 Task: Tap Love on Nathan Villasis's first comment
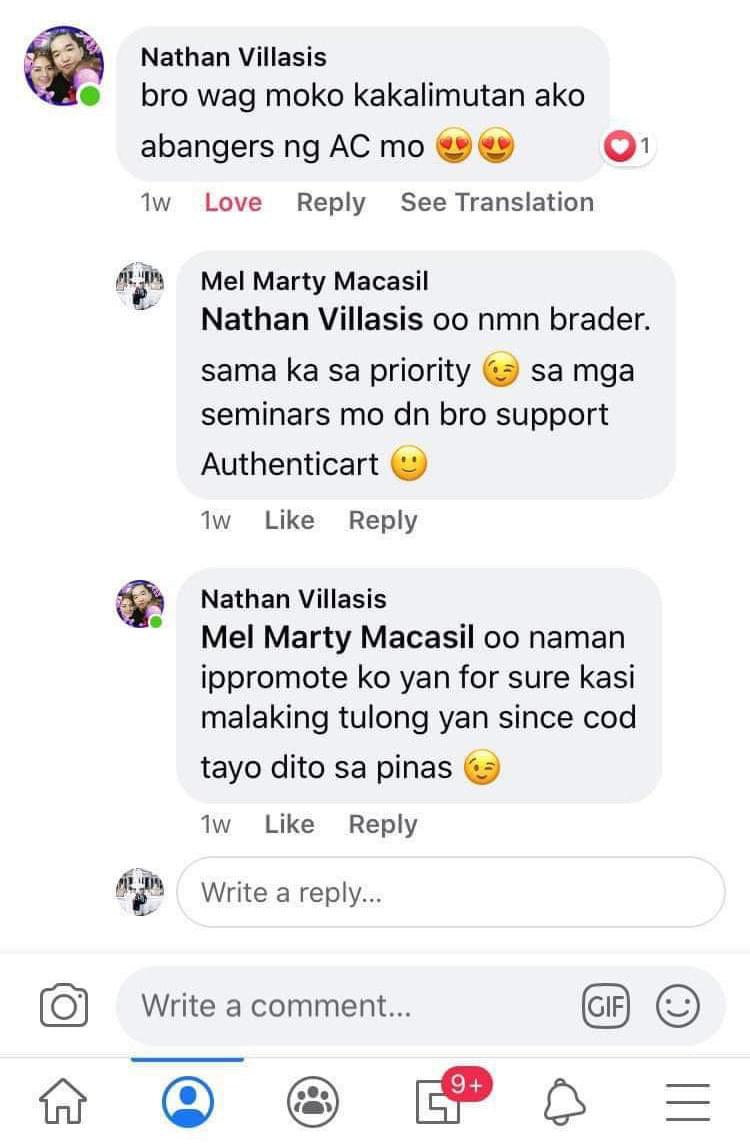(x=232, y=202)
